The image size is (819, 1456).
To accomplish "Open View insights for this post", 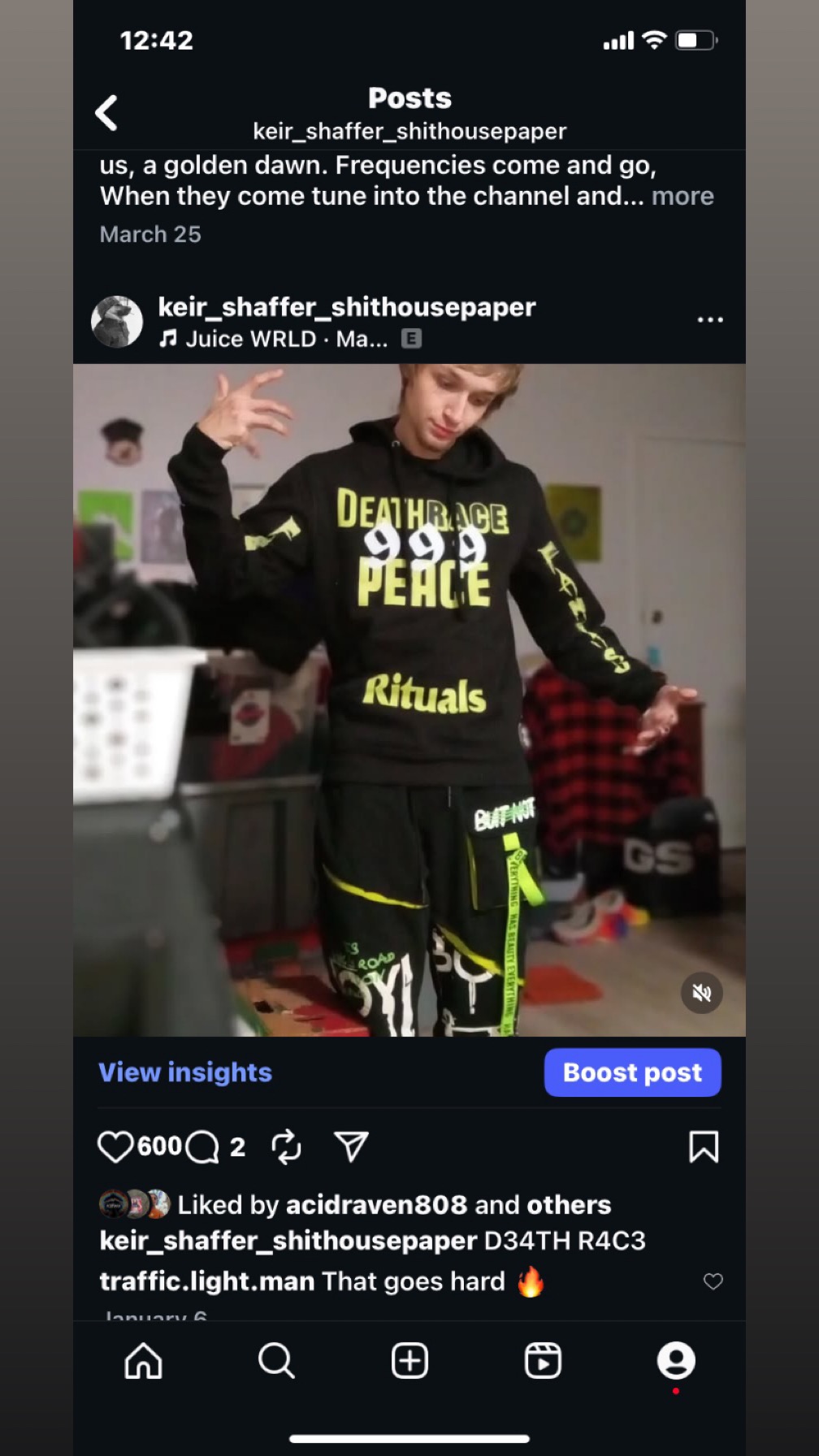I will point(185,1072).
